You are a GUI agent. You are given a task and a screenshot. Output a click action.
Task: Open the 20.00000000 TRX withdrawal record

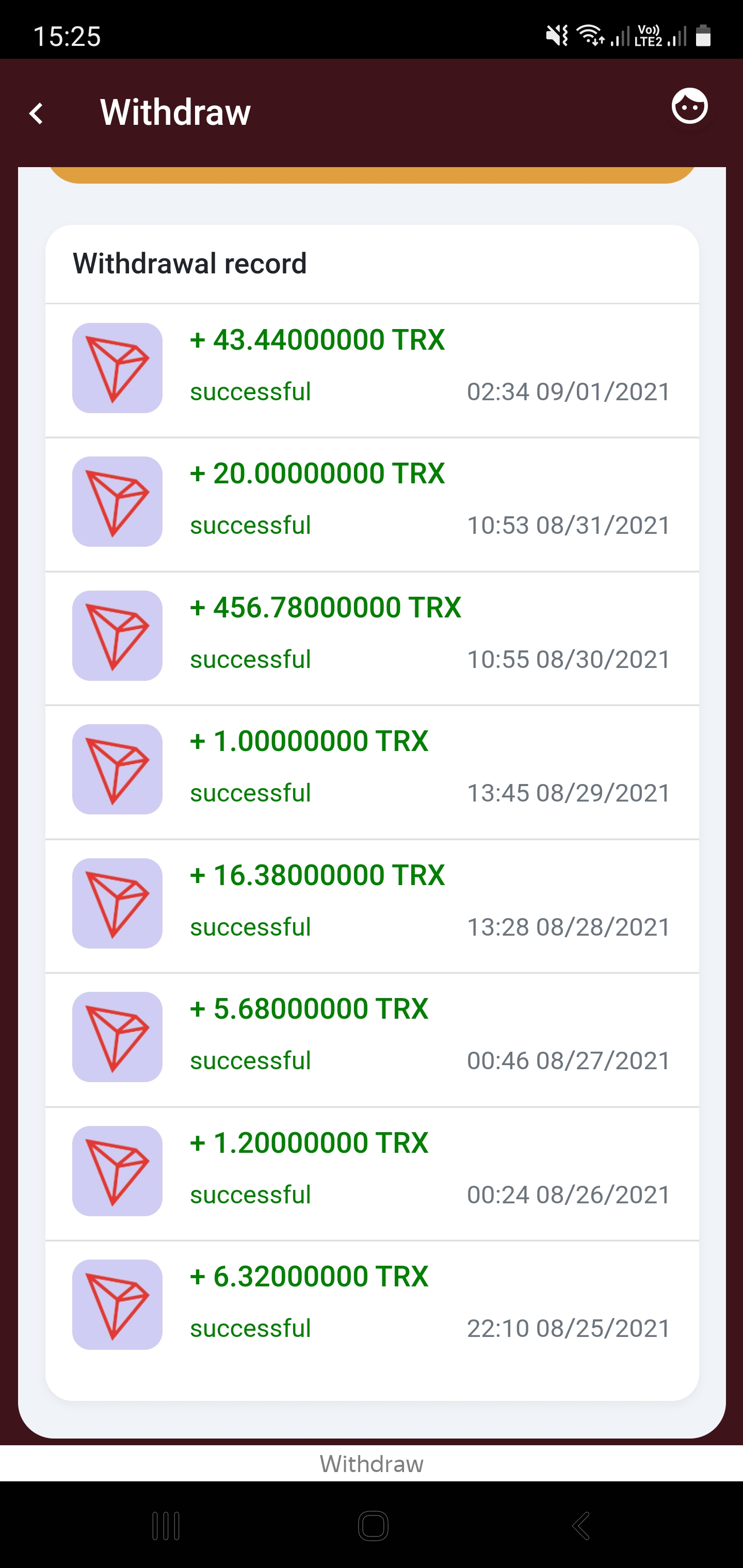pyautogui.click(x=372, y=504)
